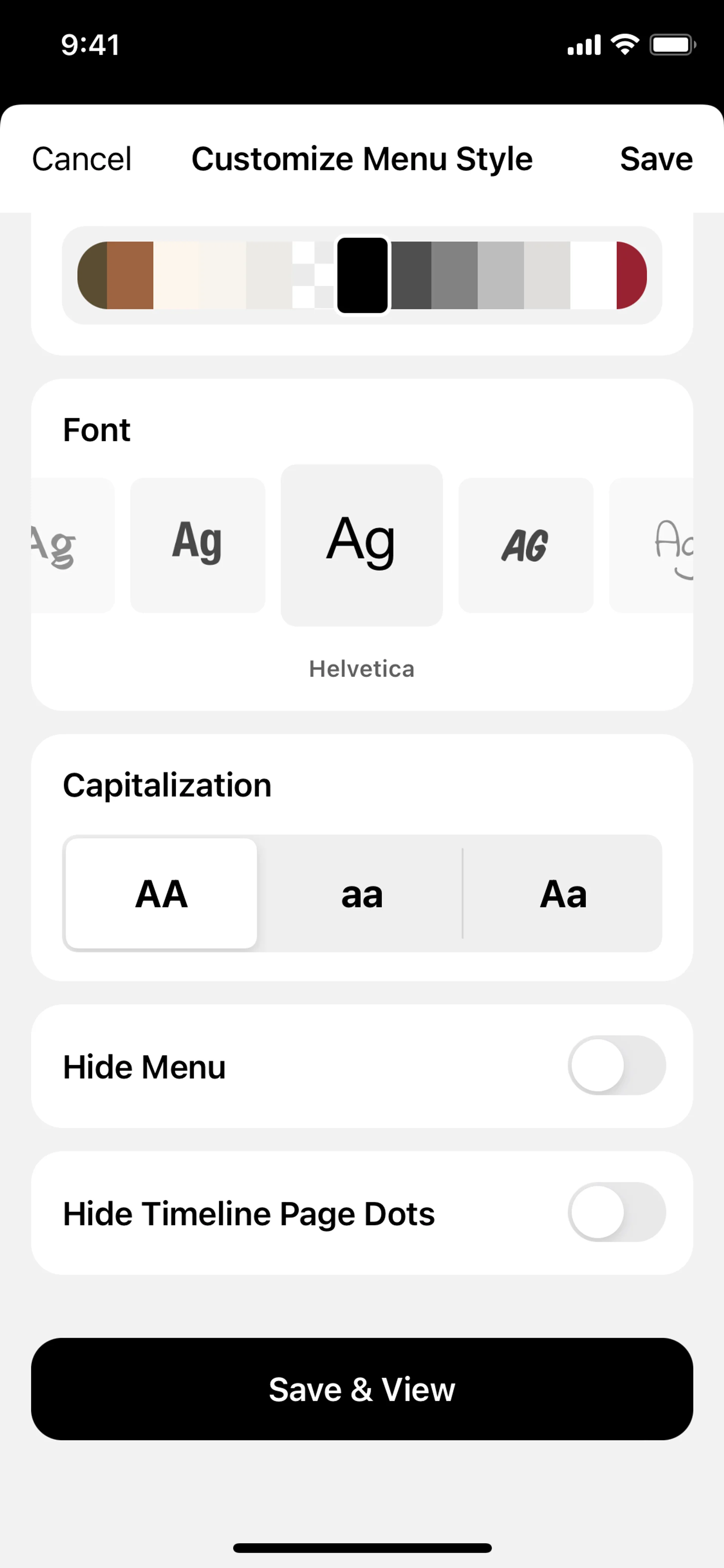Enable the Hide Menu switch
Image resolution: width=724 pixels, height=1568 pixels.
[616, 1065]
